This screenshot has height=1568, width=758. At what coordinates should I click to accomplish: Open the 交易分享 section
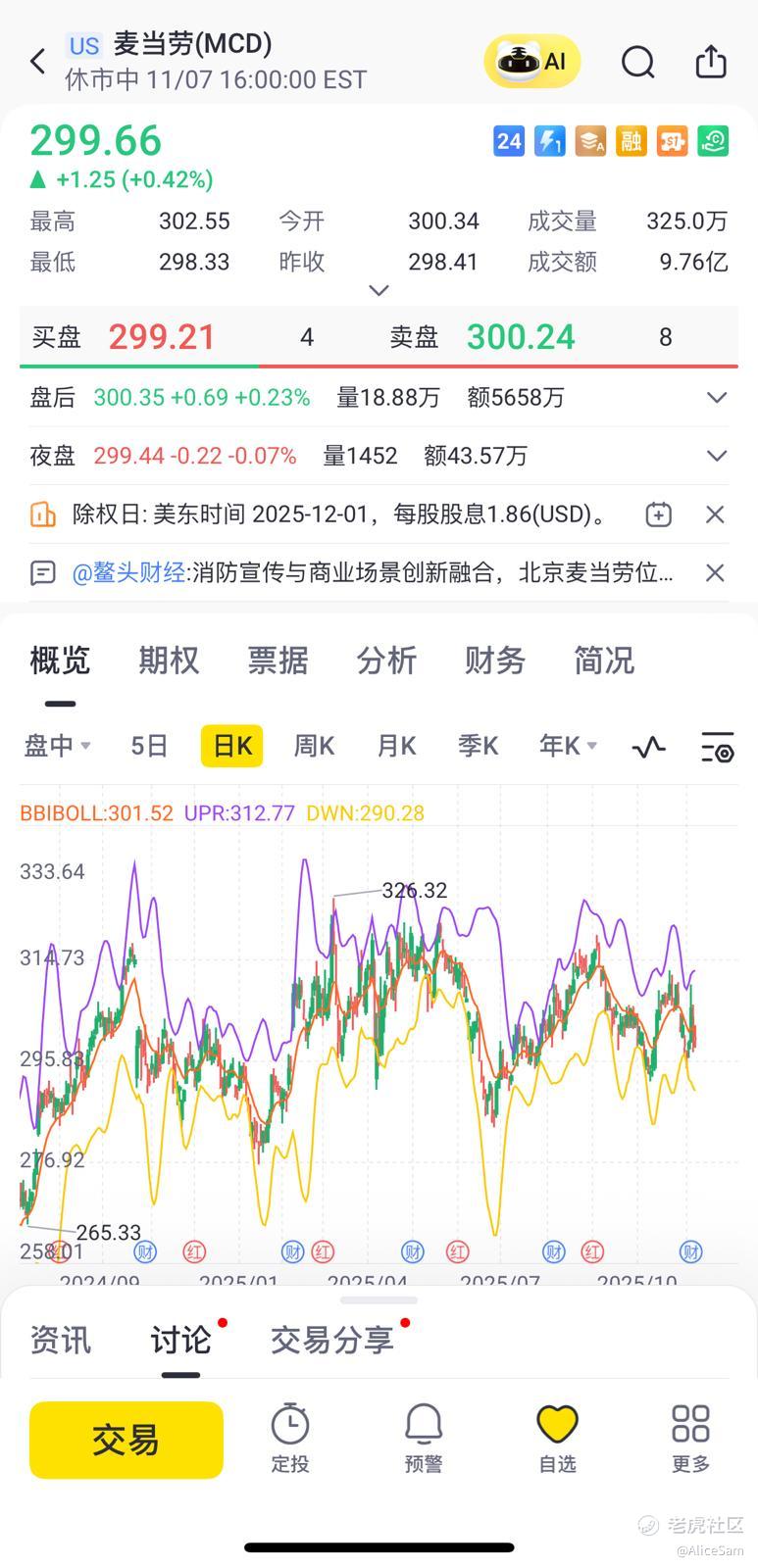331,1340
